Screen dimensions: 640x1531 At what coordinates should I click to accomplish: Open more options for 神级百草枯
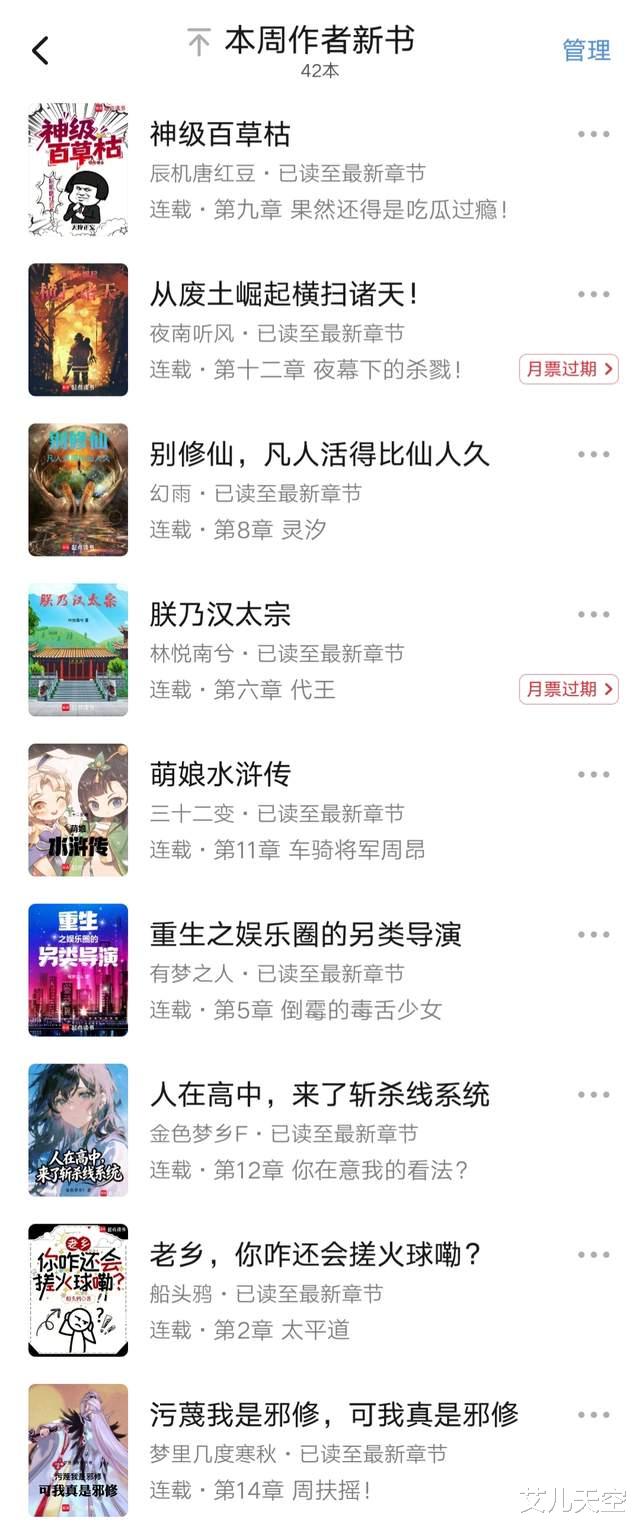tap(593, 135)
